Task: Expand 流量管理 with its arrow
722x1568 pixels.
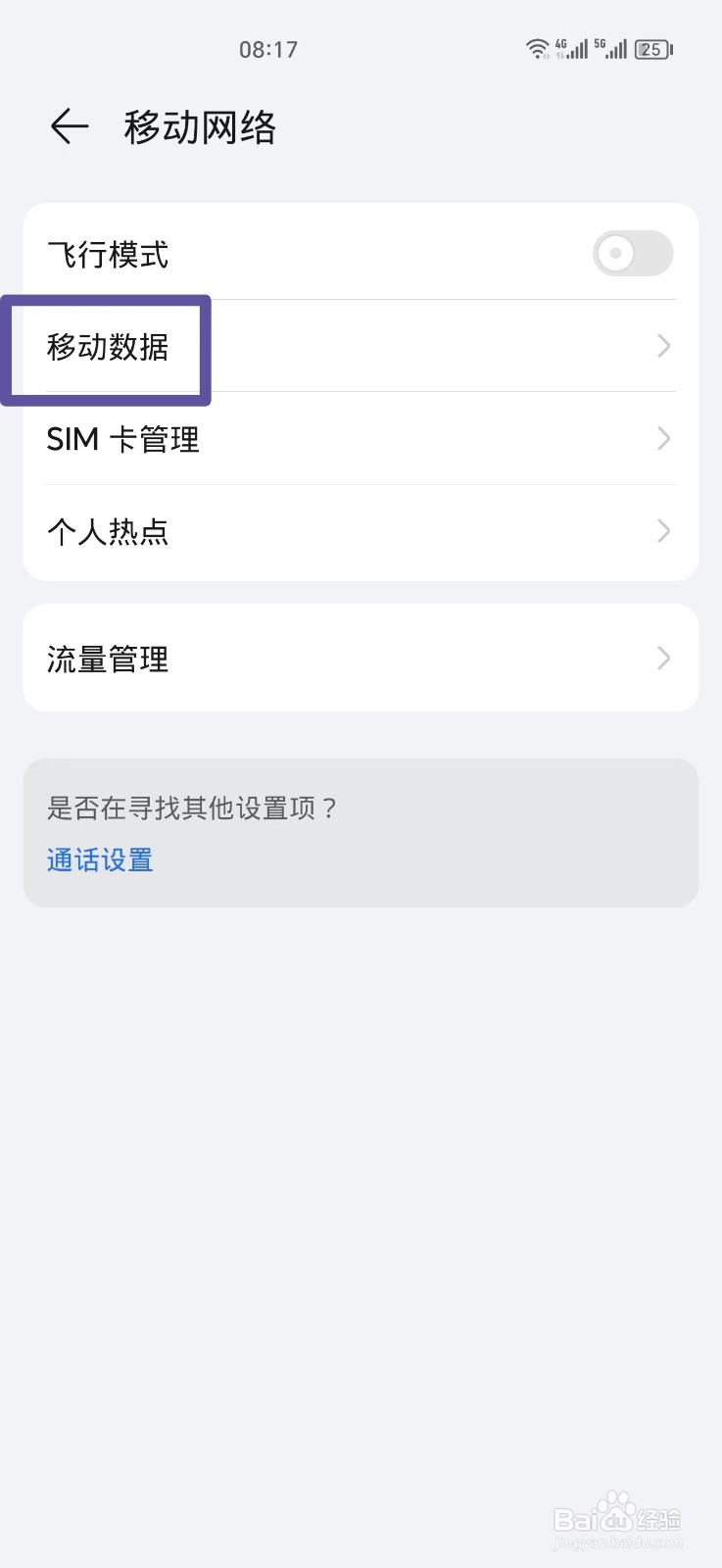Action: (x=663, y=658)
